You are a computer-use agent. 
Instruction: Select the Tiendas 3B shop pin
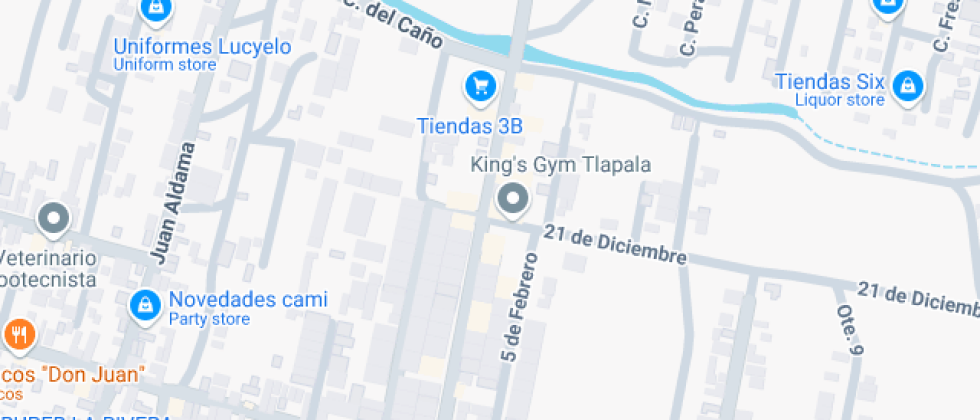(482, 87)
